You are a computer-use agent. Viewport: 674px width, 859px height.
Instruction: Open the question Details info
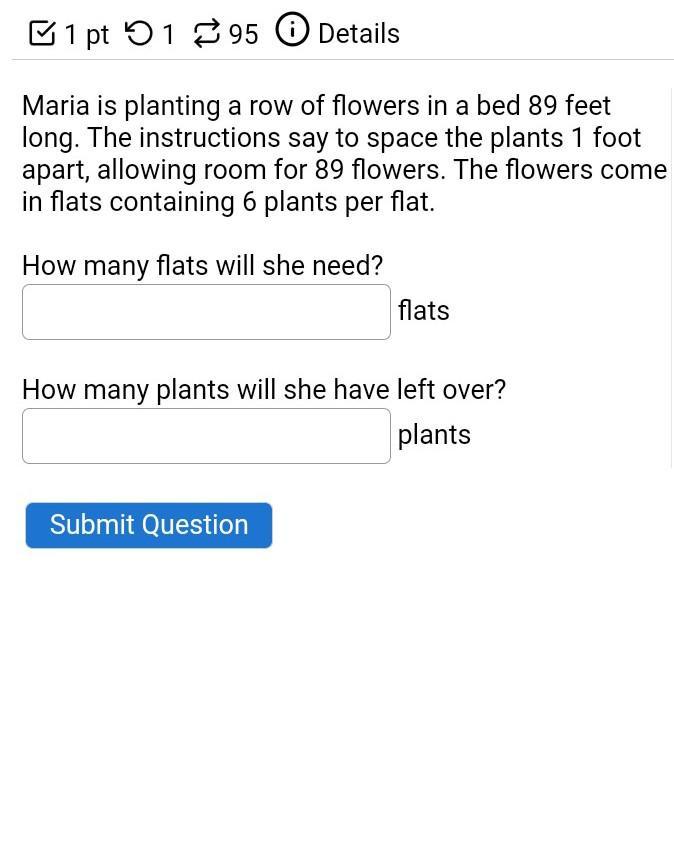coord(338,33)
